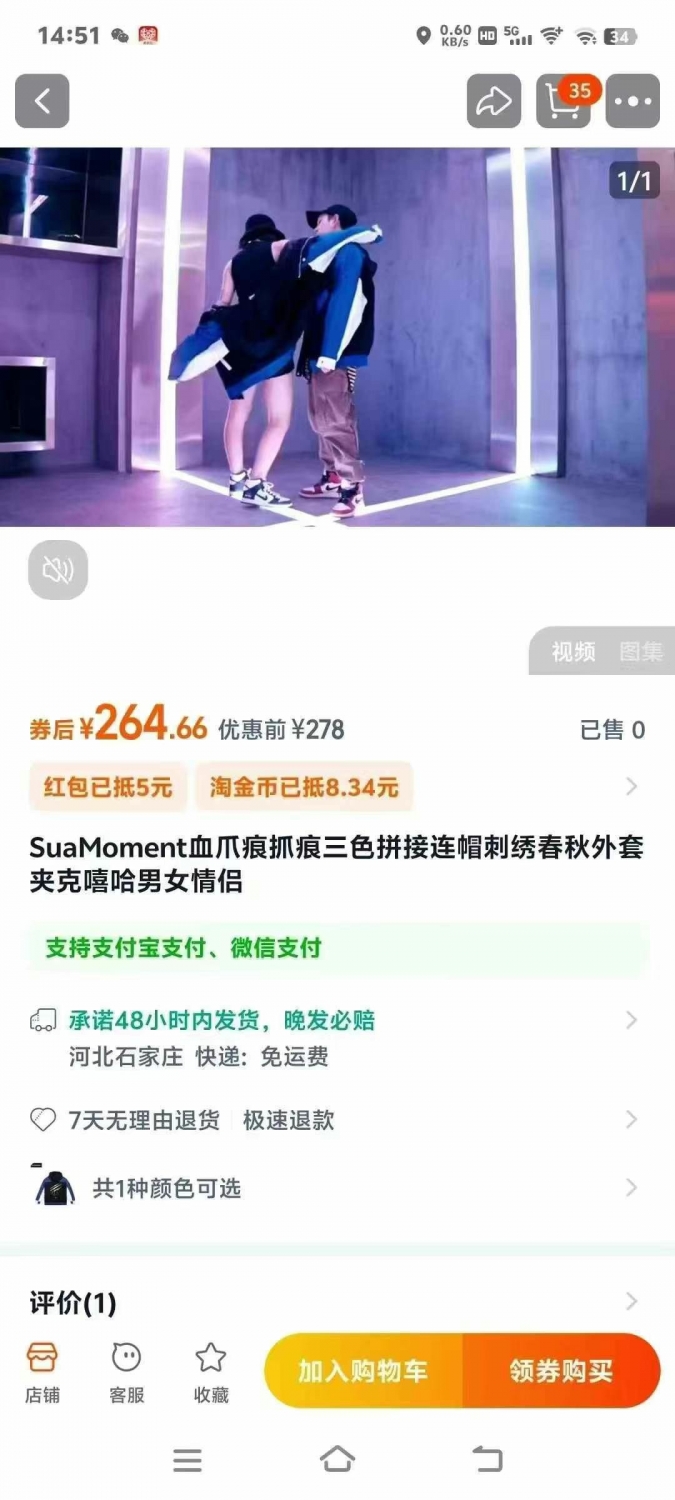Tap 领券购买 to buy with coupon

click(x=561, y=1371)
